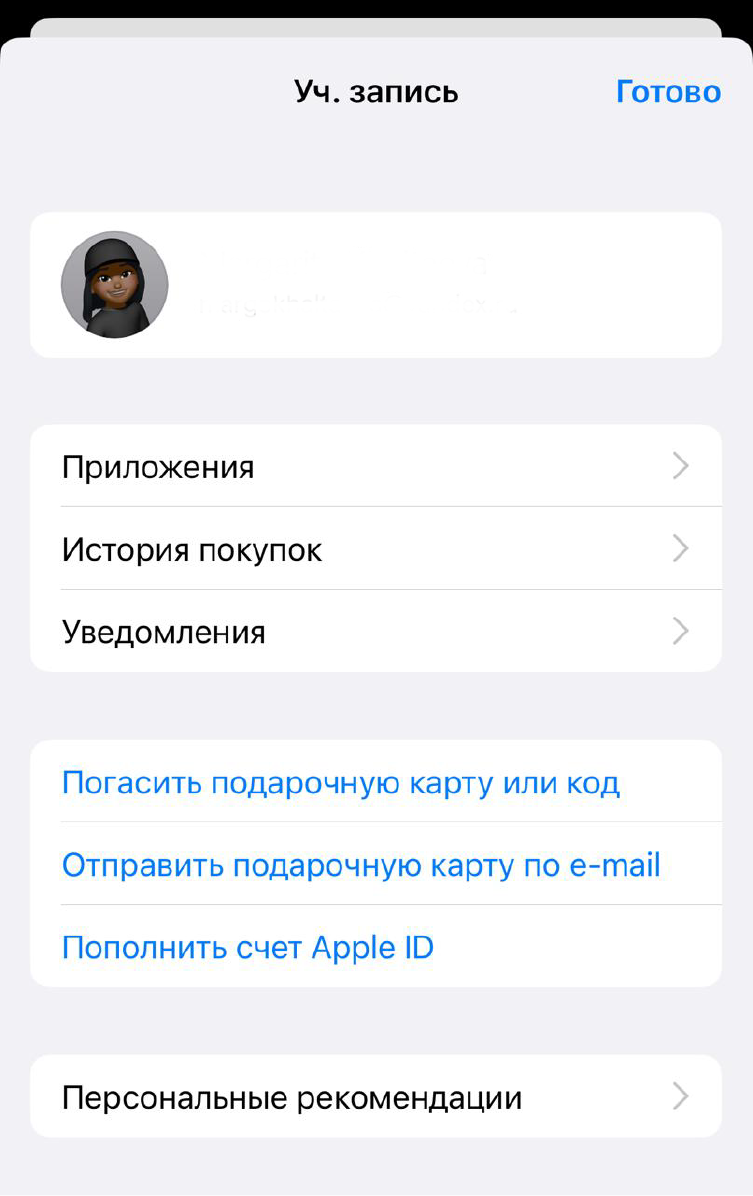Tap Готово to close the account sheet
This screenshot has width=753, height=1196.
[668, 92]
